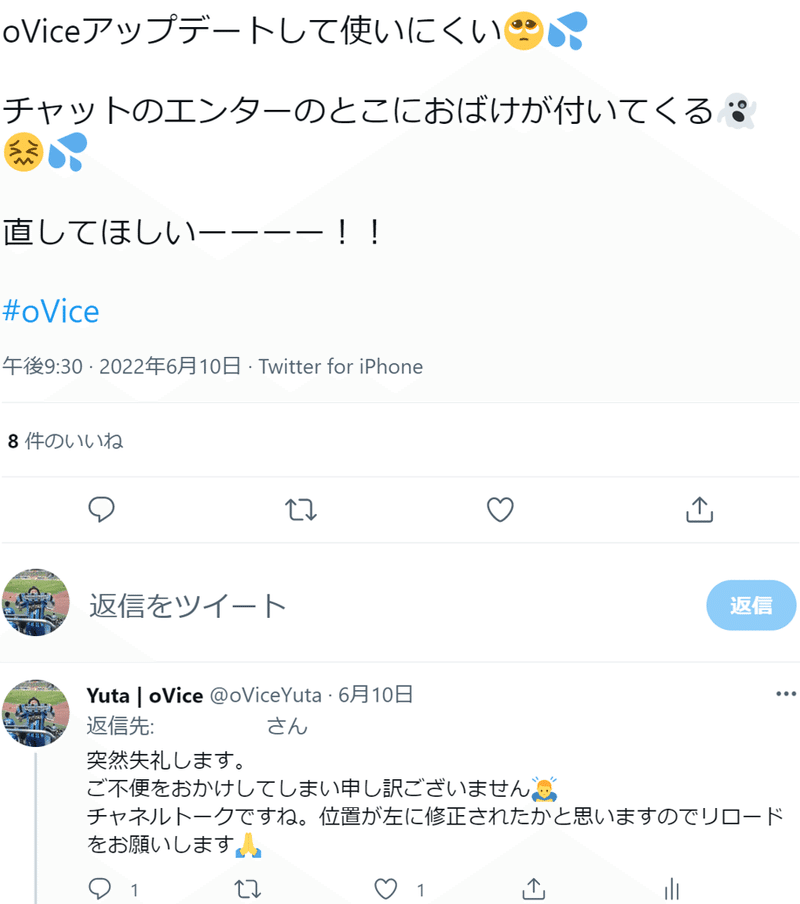800x904 pixels.
Task: Open the #oVice hashtag link
Action: 51,311
